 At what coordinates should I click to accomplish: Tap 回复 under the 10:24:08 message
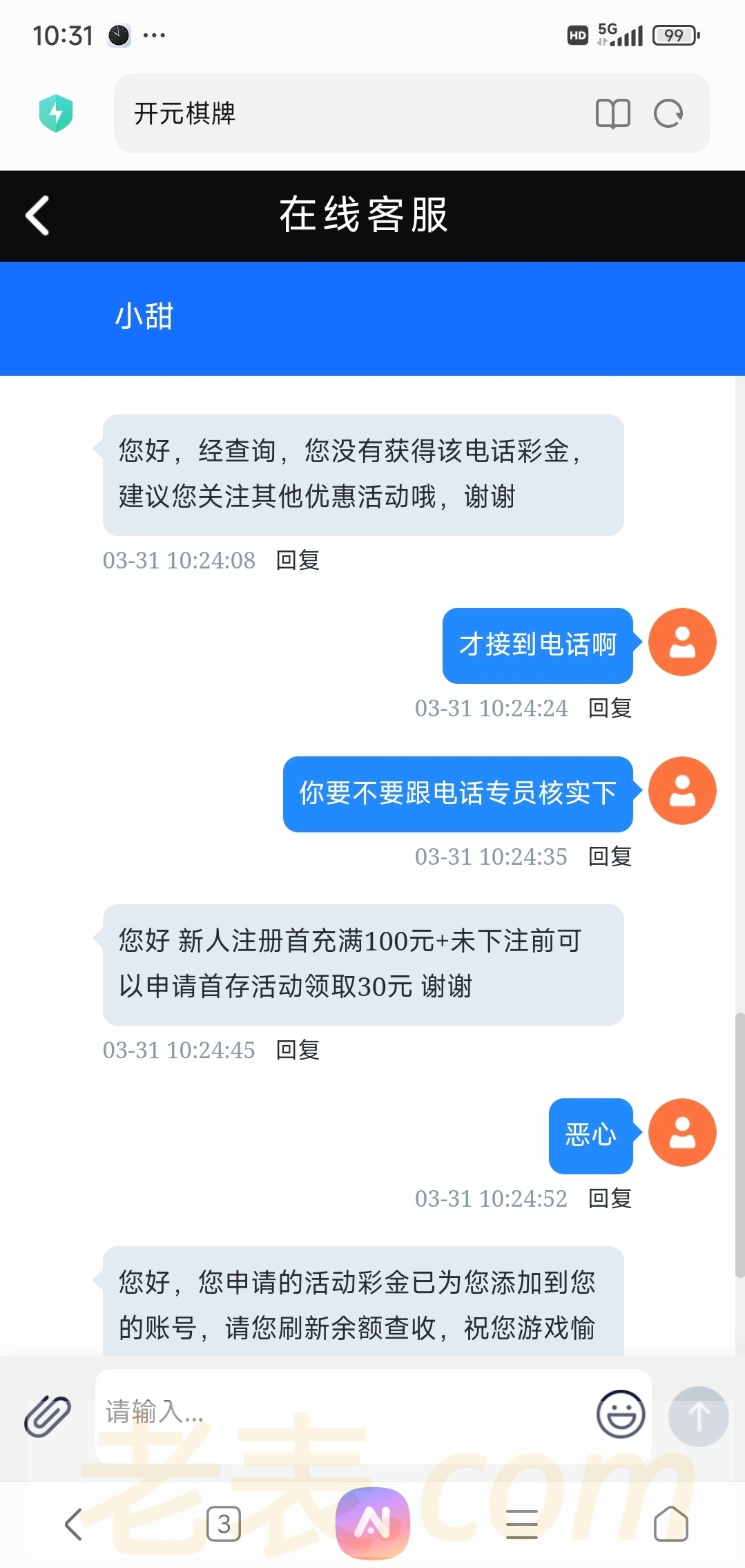(298, 560)
